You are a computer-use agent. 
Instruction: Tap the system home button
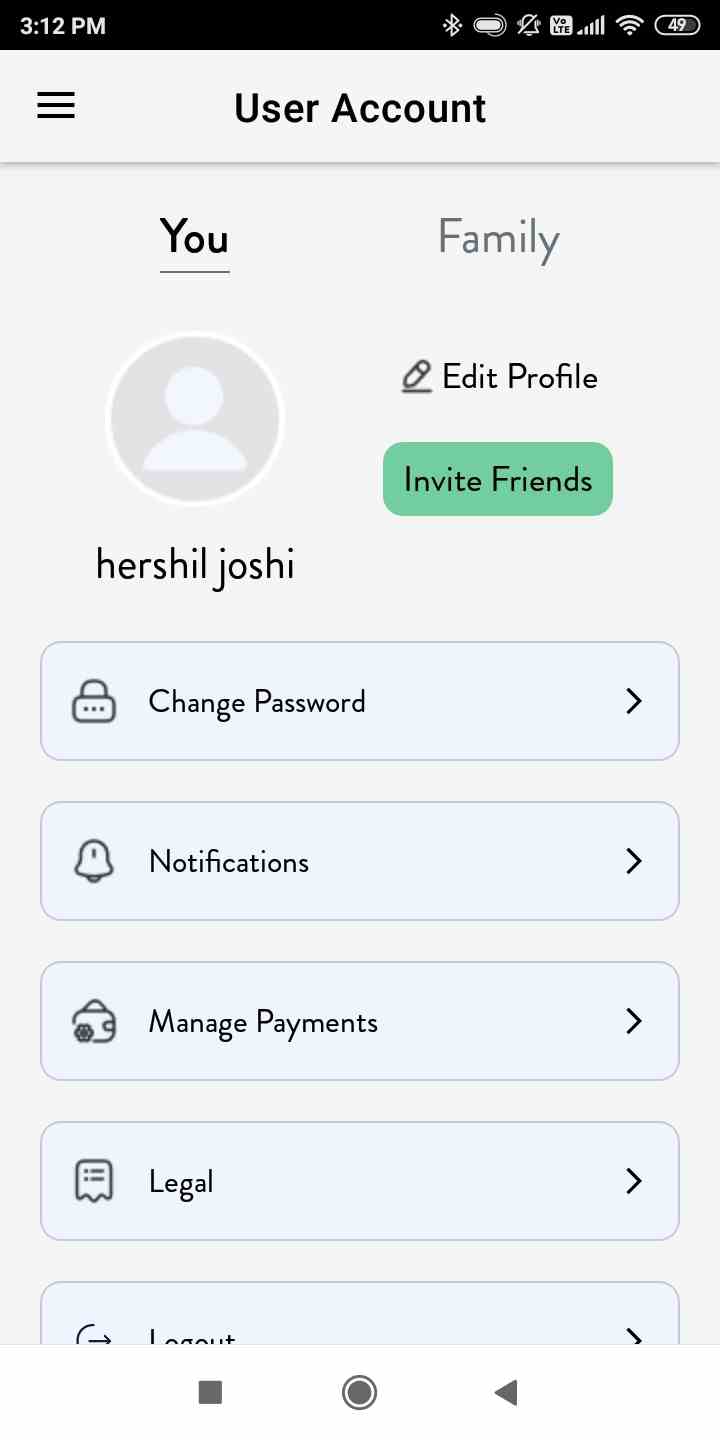point(359,1392)
